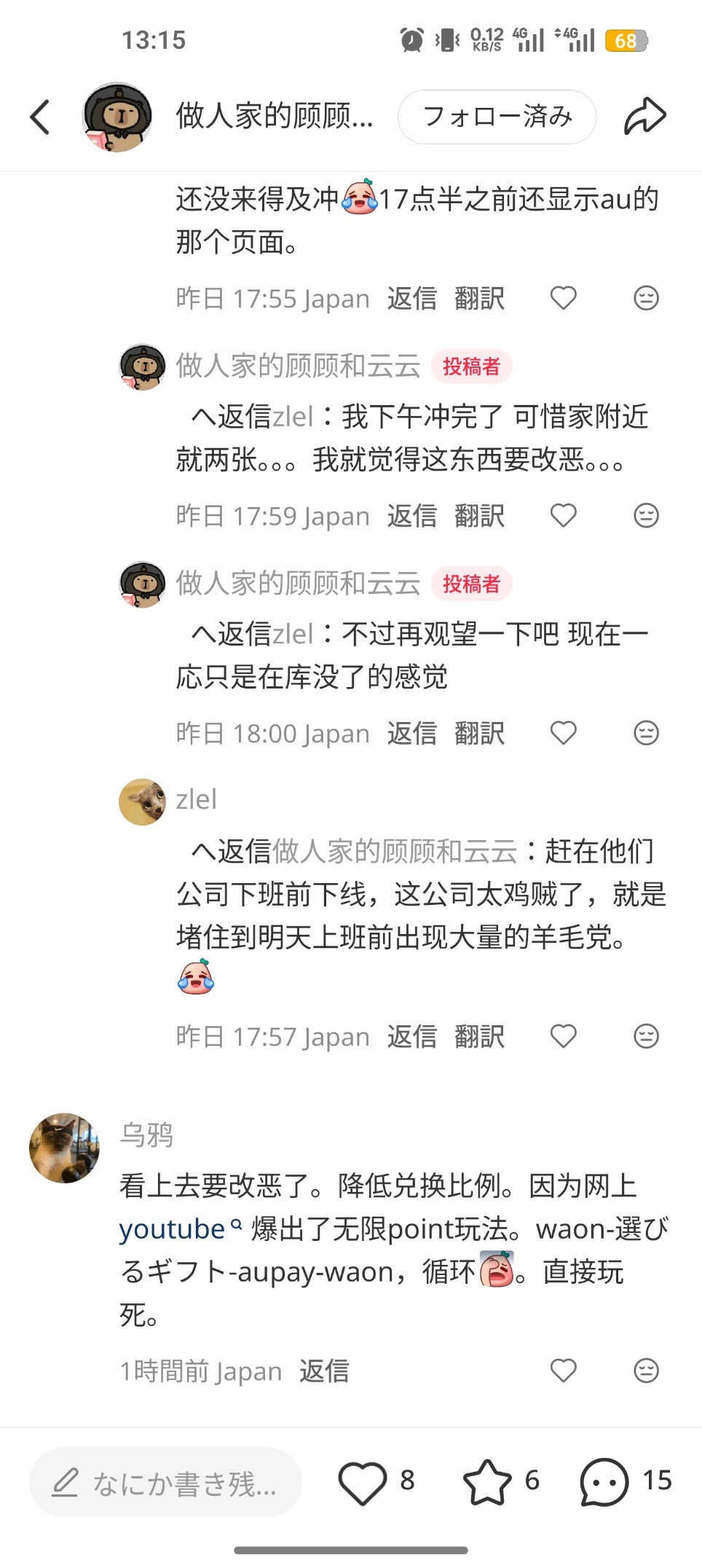Screen dimensions: 702x1568
Task: Like zlel's 17:57 comment
Action: tap(563, 1036)
